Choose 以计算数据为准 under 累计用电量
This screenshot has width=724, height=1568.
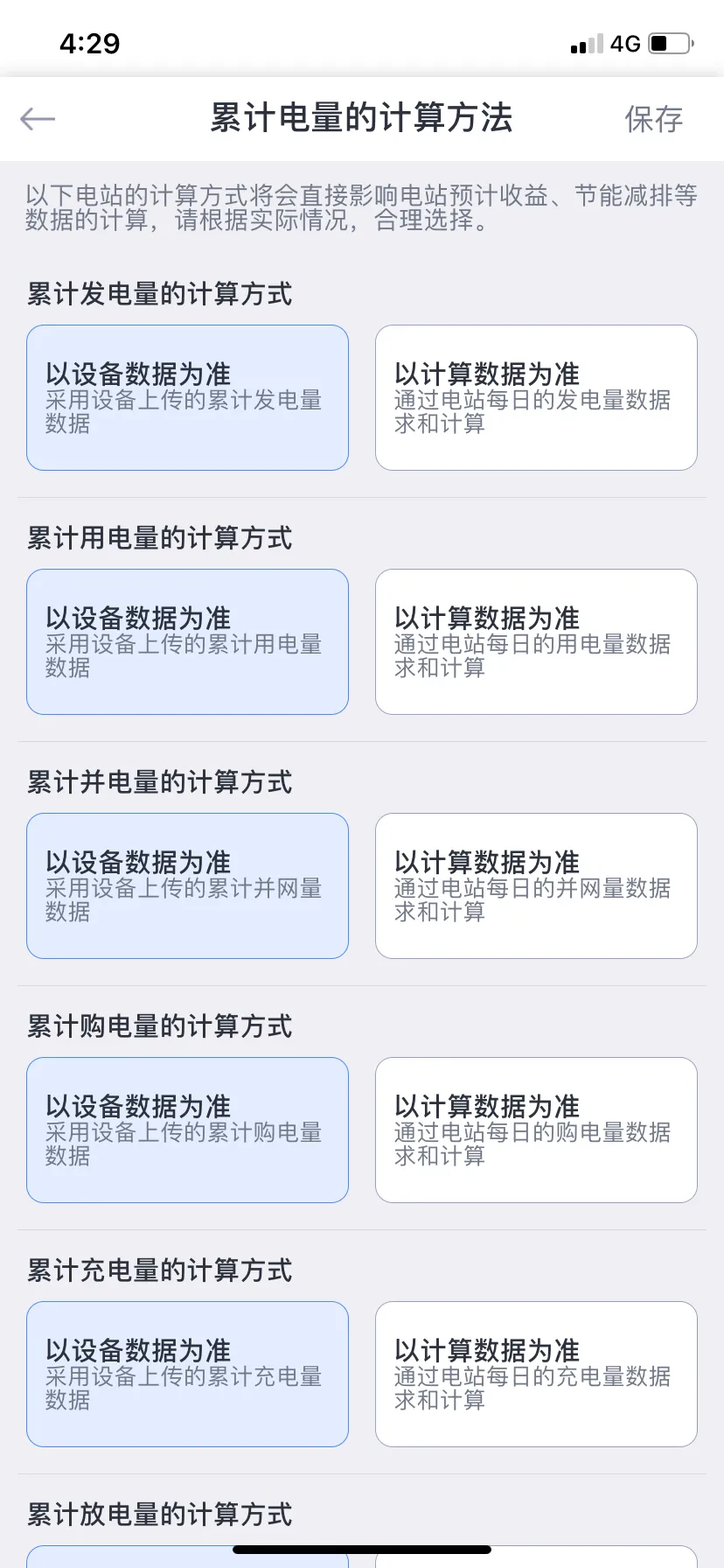click(x=536, y=642)
